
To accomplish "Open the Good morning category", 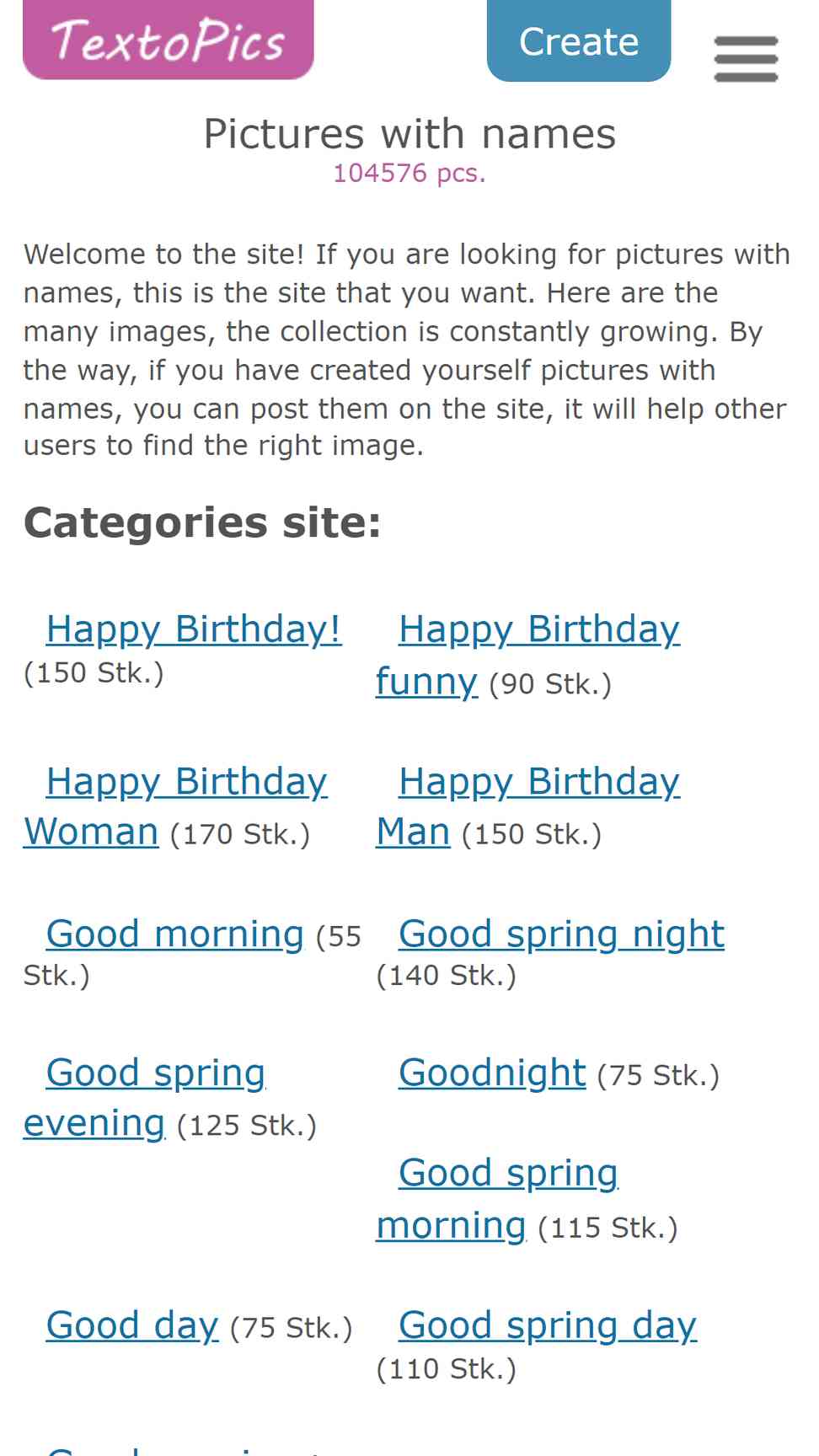I will pyautogui.click(x=174, y=934).
